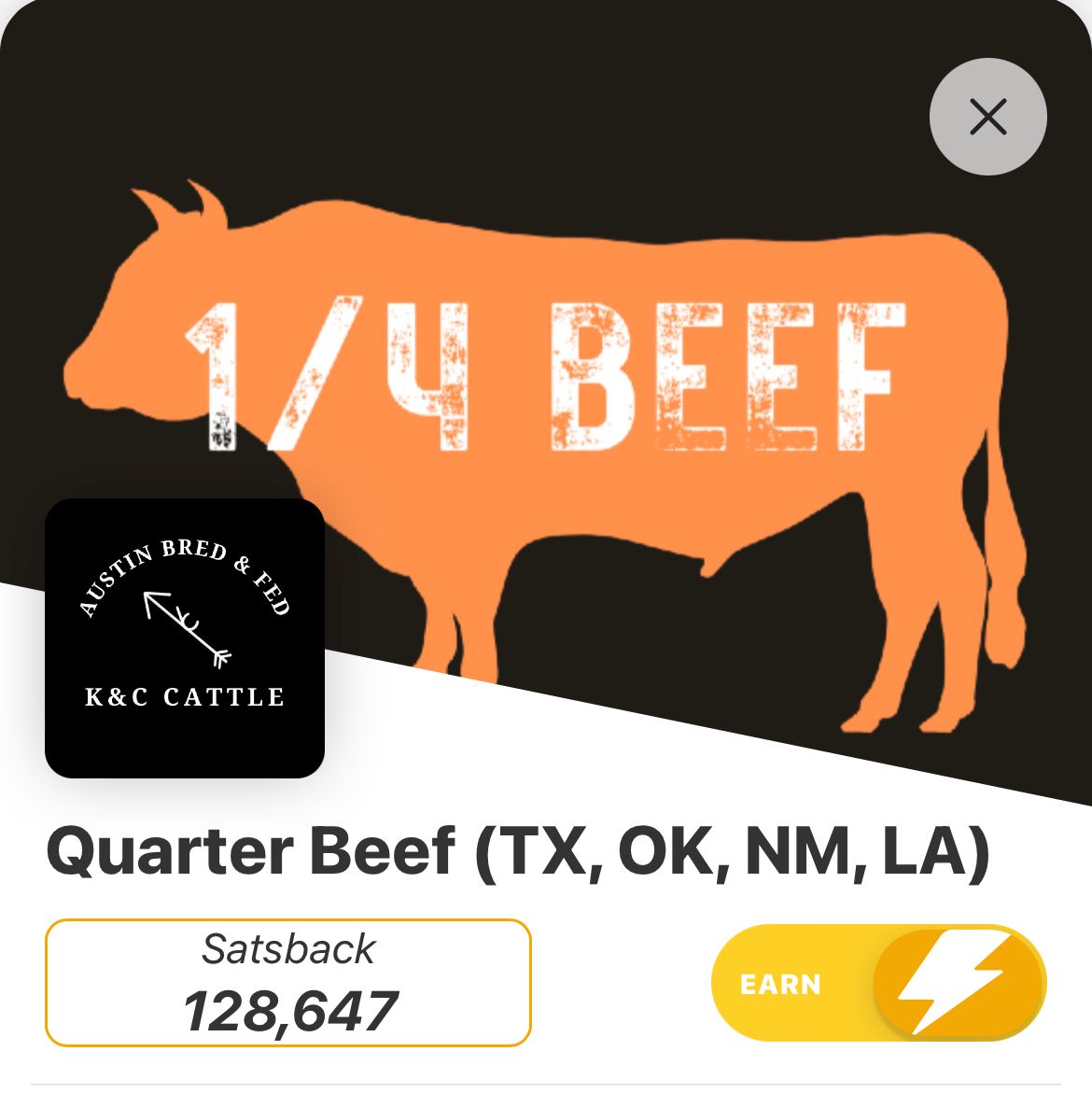Viewport: 1092px width, 1093px height.
Task: Close the Quarter Beef offer sheet
Action: pos(987,117)
